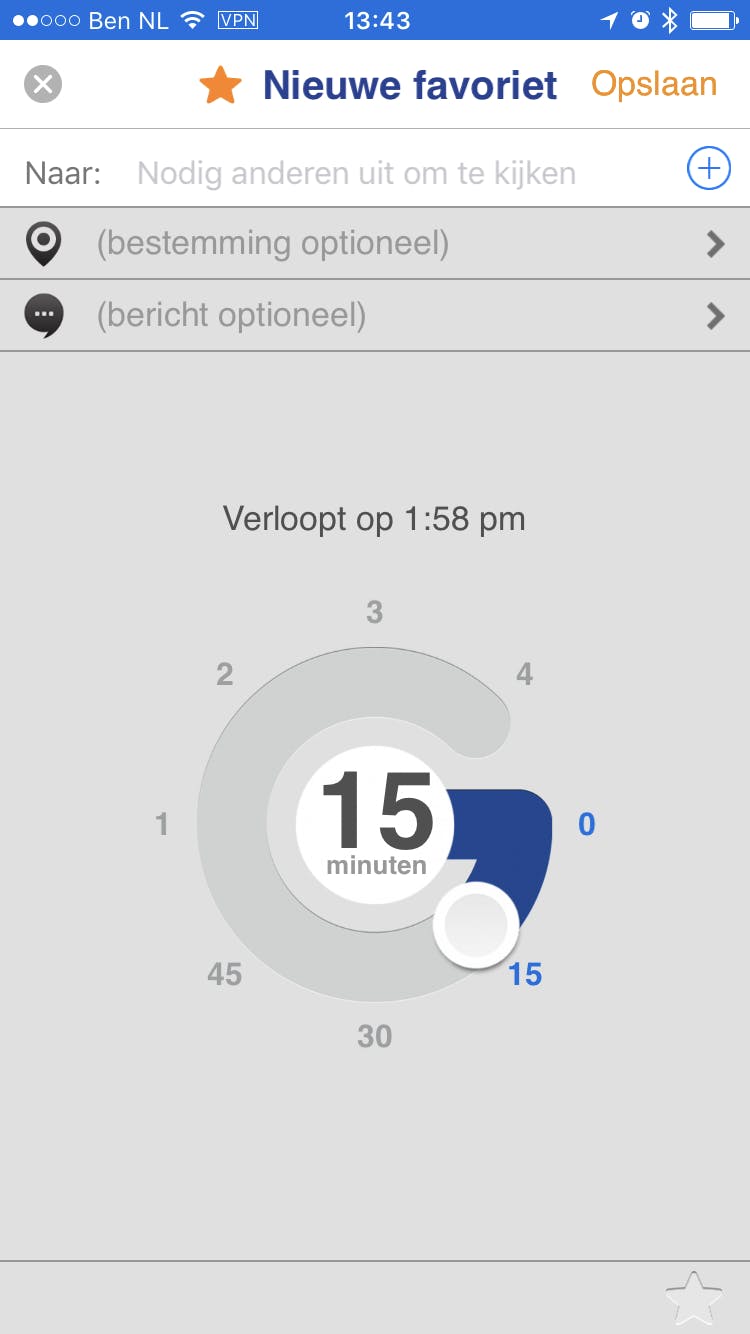Save with the Opslaan button
Viewport: 750px width, 1334px height.
click(x=653, y=84)
